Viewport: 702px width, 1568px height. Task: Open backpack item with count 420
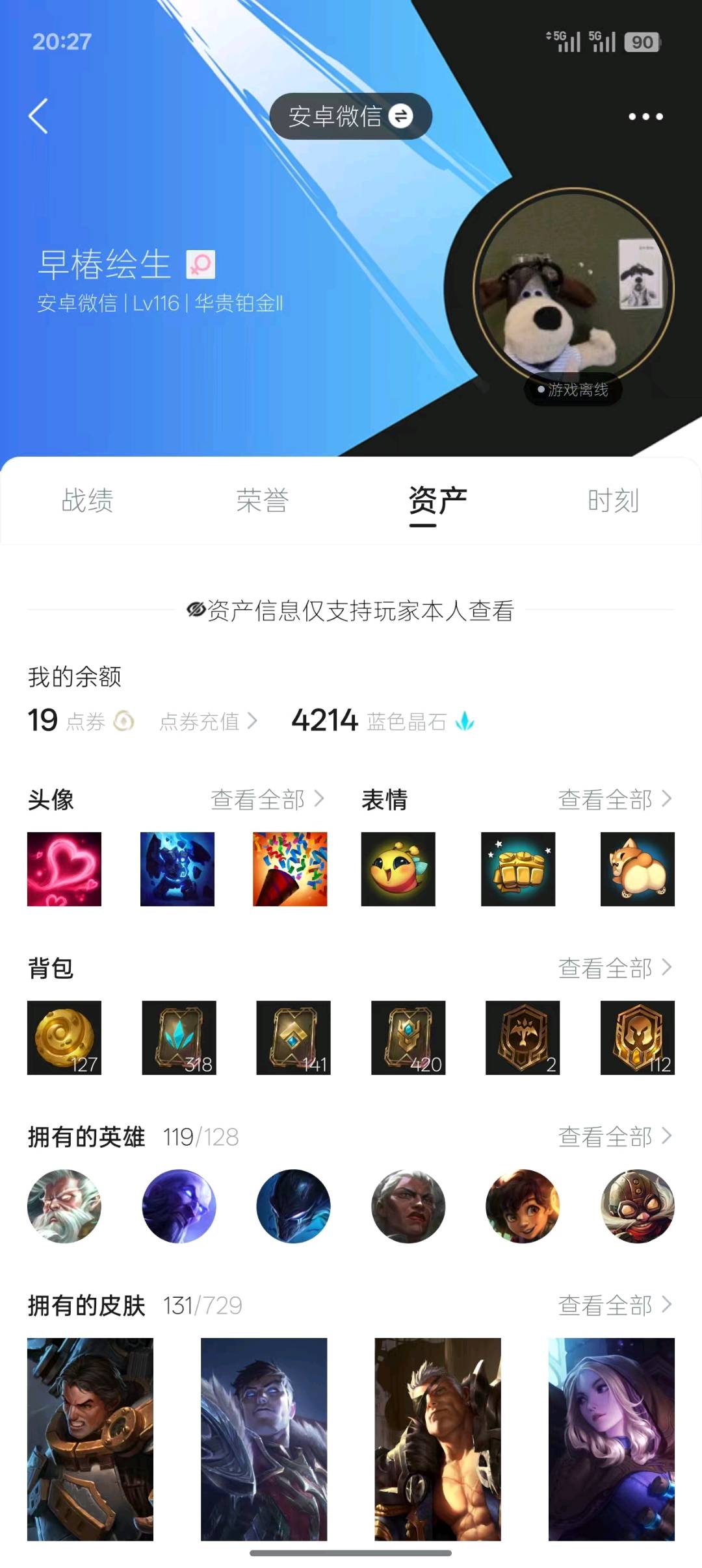pos(408,1038)
